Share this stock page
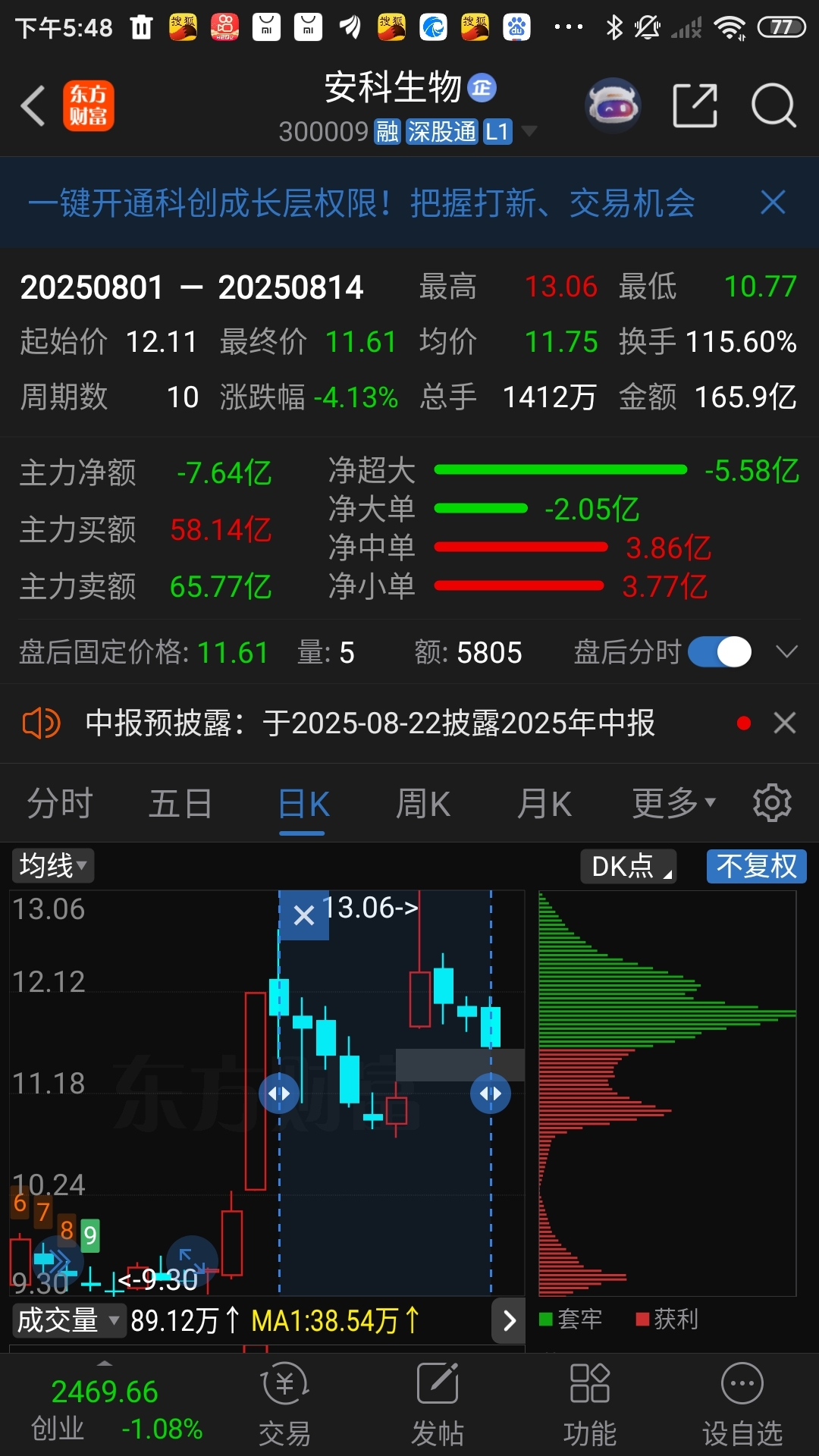 coord(695,105)
